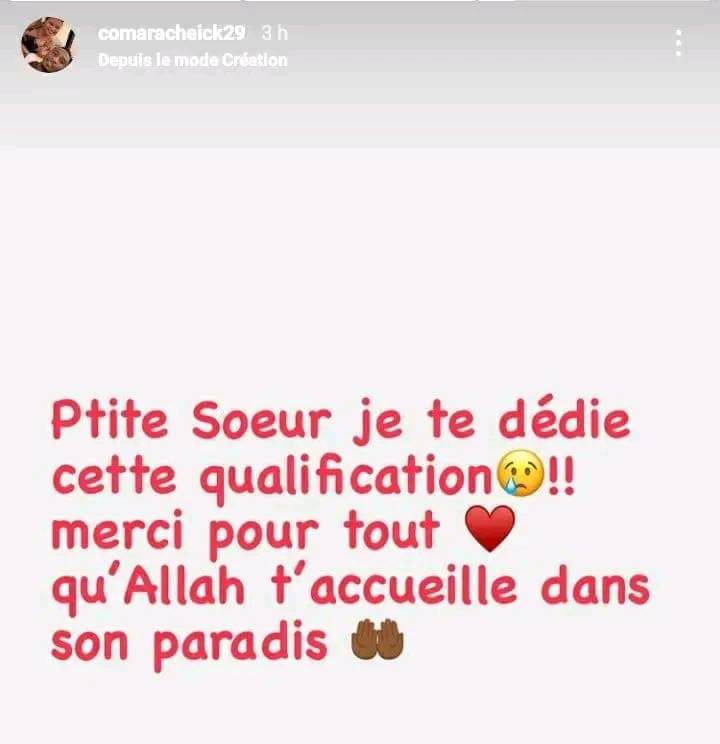Open the story's three-dot overflow menu
Screen dimensions: 720x744
[x=679, y=43]
